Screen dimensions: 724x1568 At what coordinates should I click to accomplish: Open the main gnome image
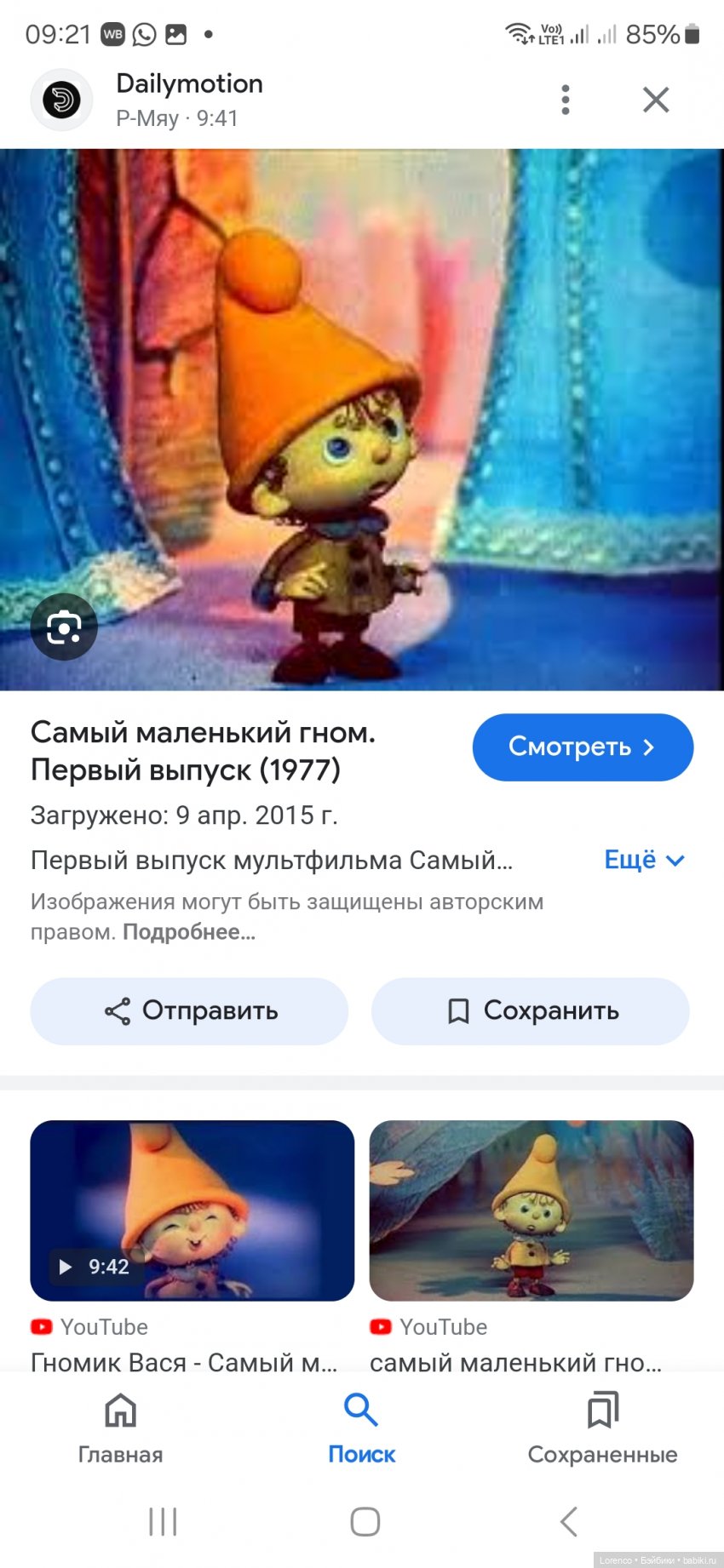click(x=362, y=419)
